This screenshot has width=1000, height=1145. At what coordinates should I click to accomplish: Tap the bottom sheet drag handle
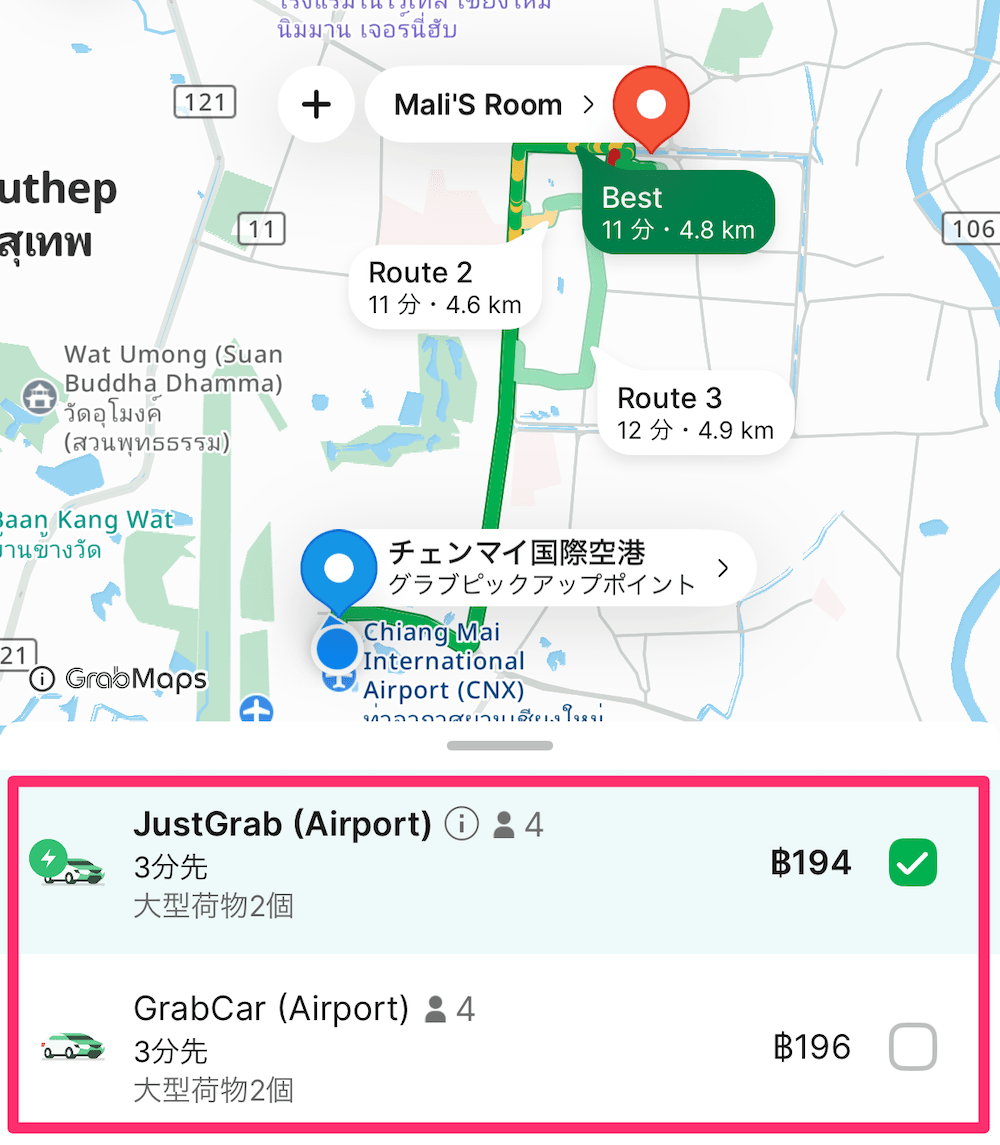point(499,745)
